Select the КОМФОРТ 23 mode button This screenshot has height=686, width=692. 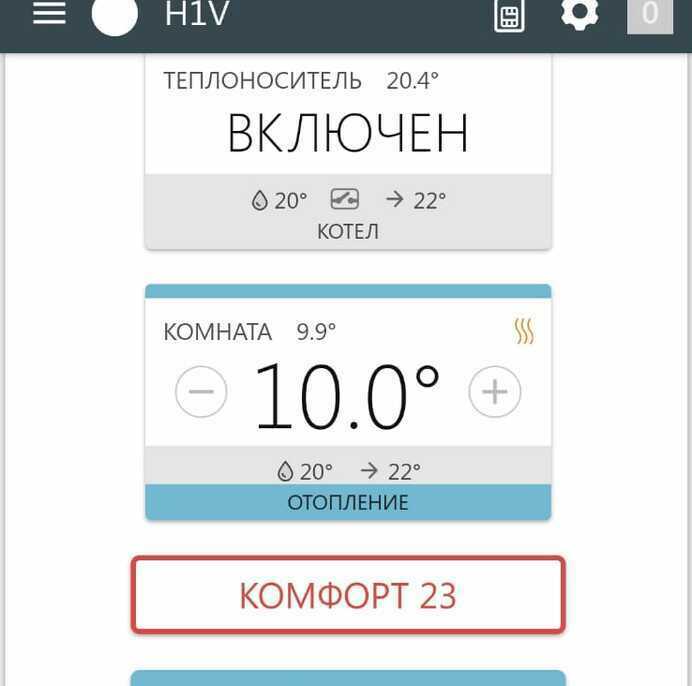[x=348, y=596]
